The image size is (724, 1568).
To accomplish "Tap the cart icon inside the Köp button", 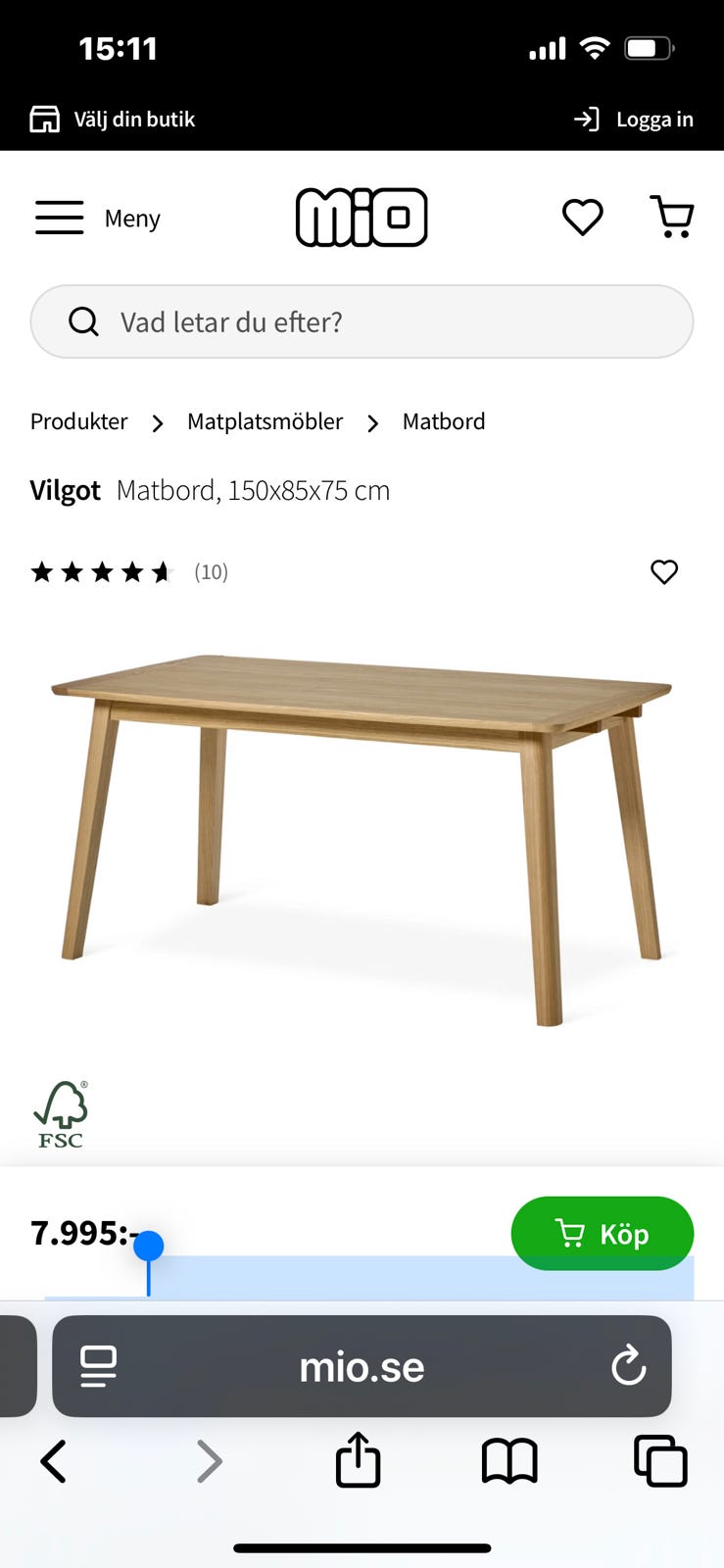I will coord(571,1234).
